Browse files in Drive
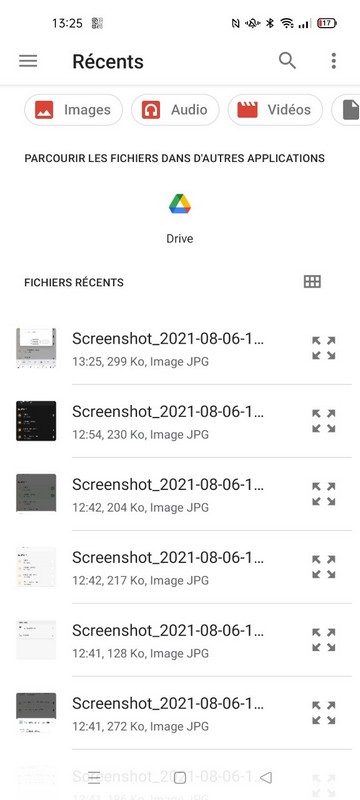This screenshot has width=360, height=800. tap(180, 218)
